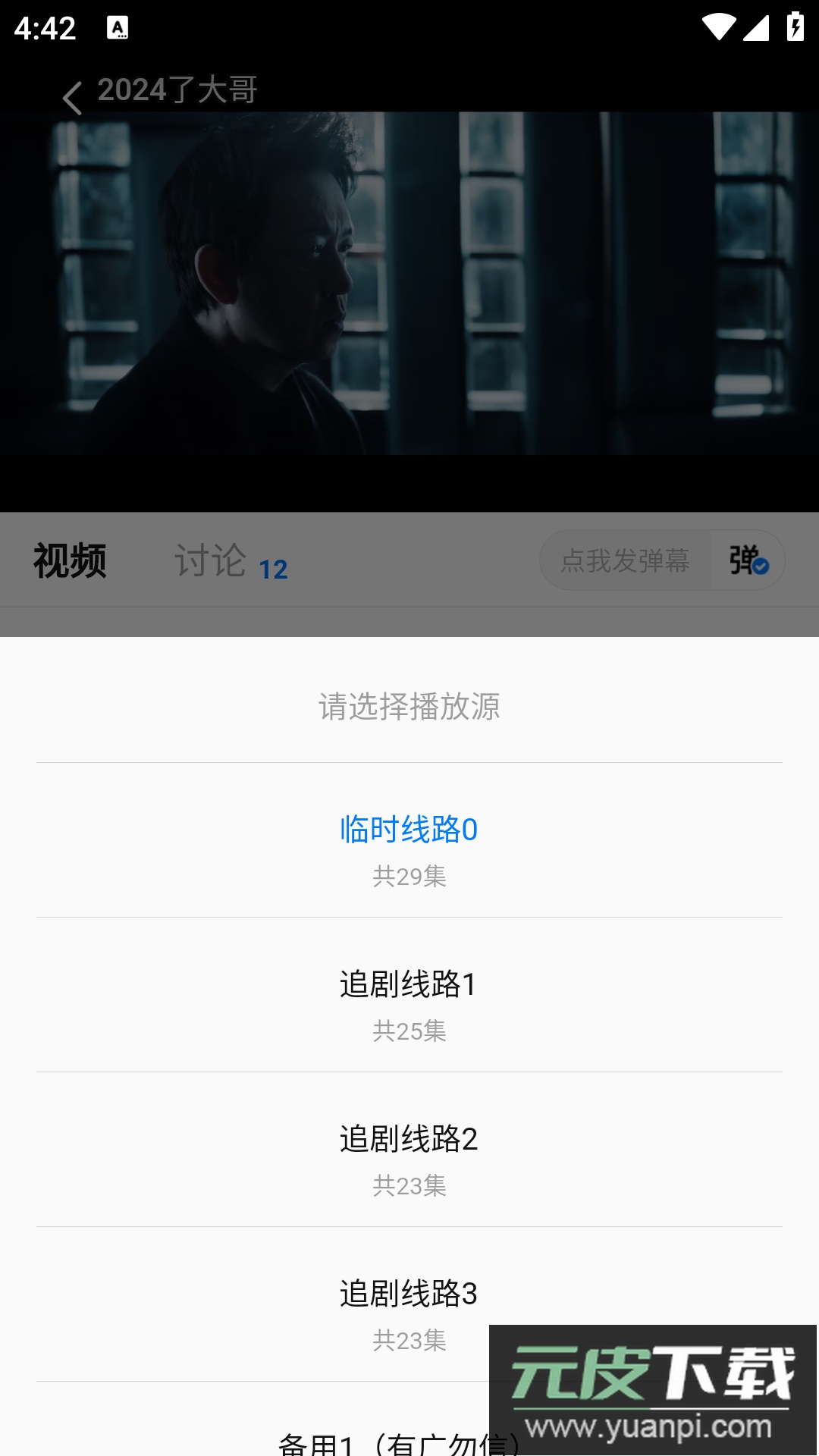The height and width of the screenshot is (1456, 819).
Task: Toggle the 弹 danmaku switch
Action: (748, 561)
